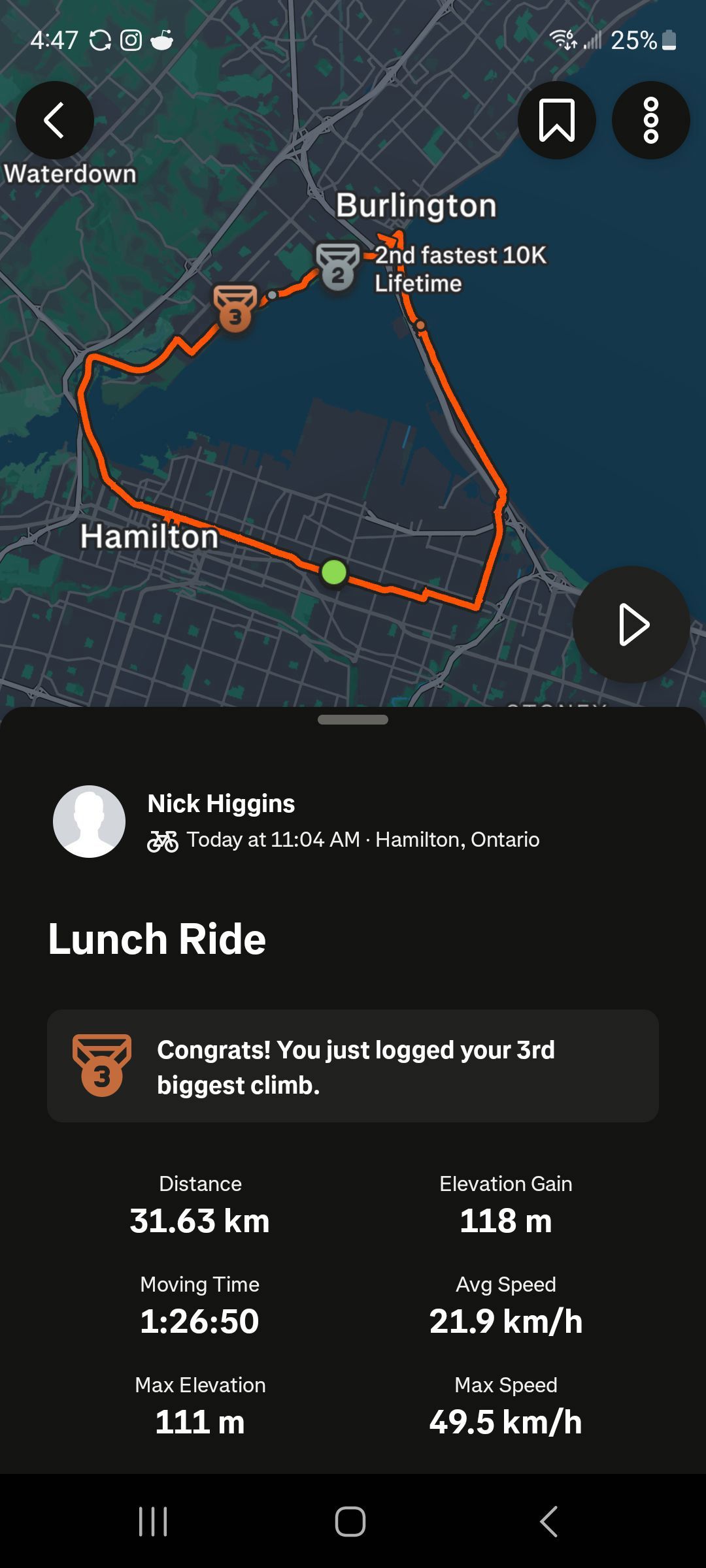Tap the bottom sheet drag handle
Screen dimensions: 706x1568
pos(353,719)
